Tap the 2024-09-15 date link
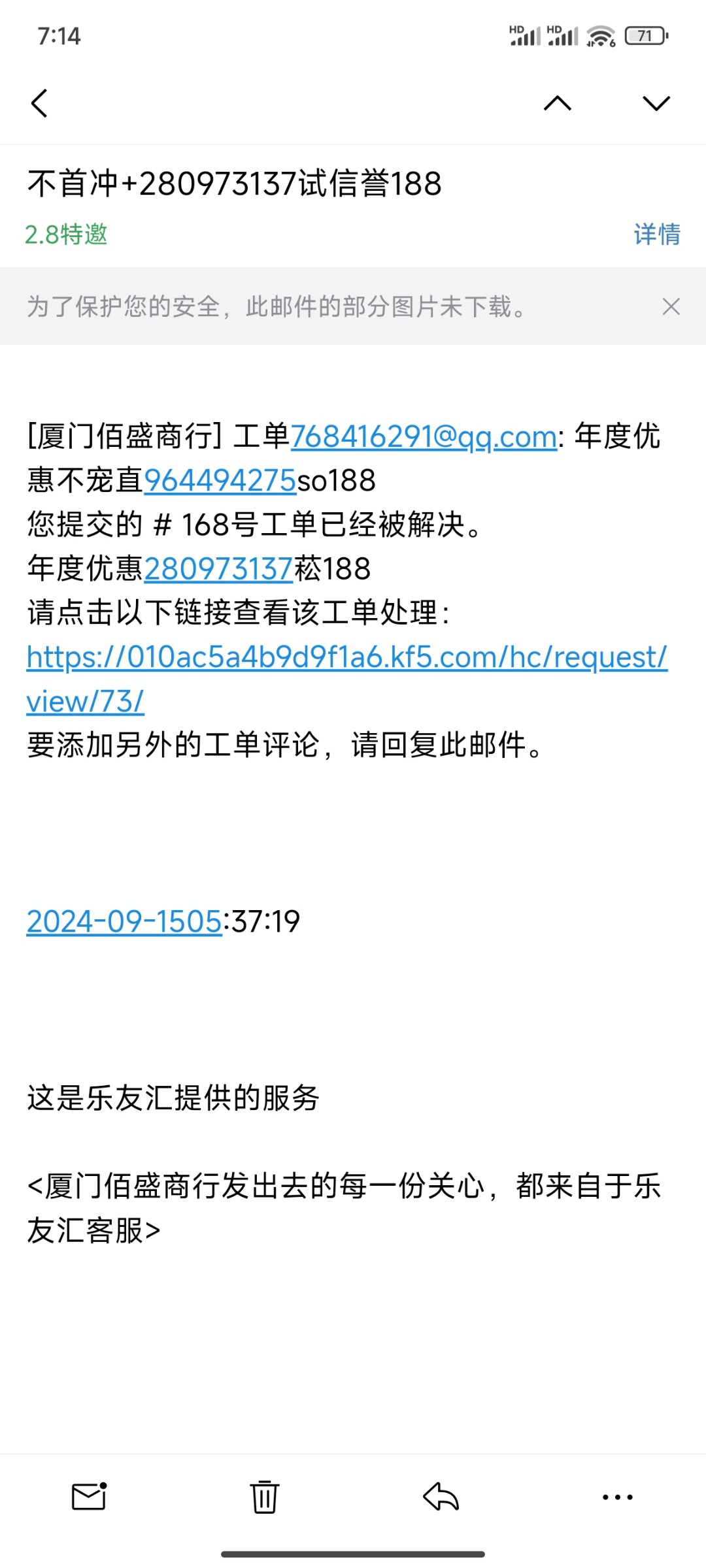 (124, 922)
